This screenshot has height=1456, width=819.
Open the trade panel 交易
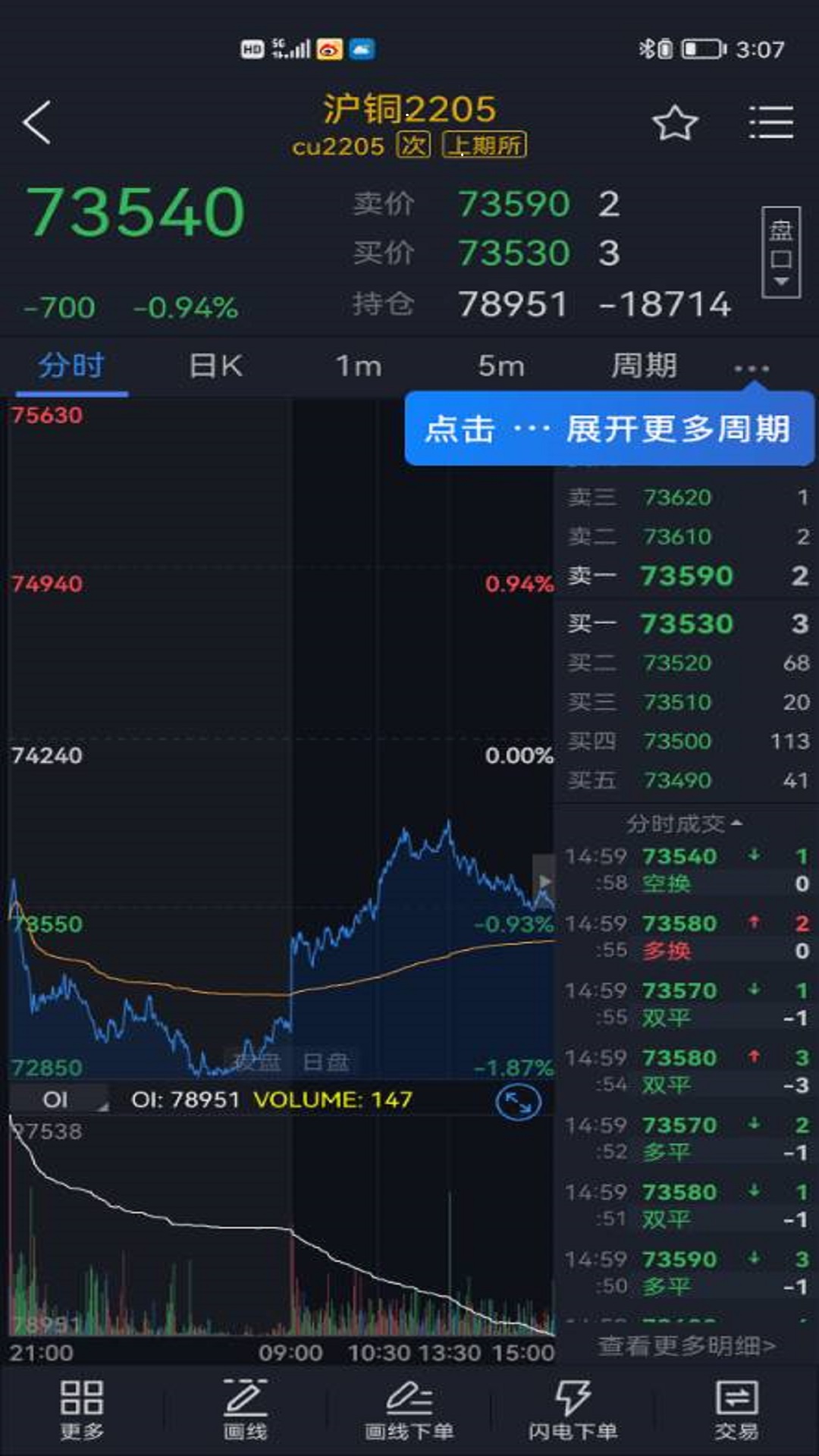pos(736,1414)
